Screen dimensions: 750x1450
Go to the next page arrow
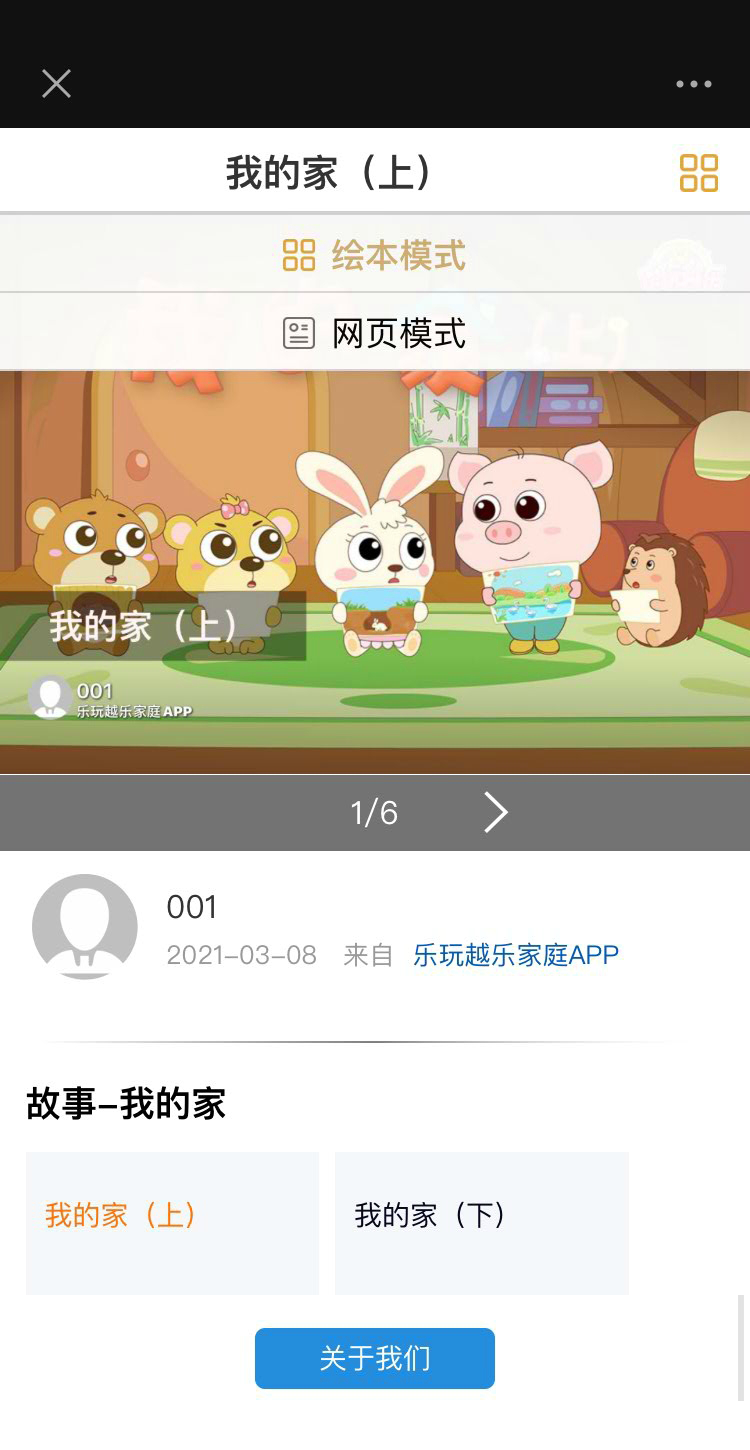496,812
